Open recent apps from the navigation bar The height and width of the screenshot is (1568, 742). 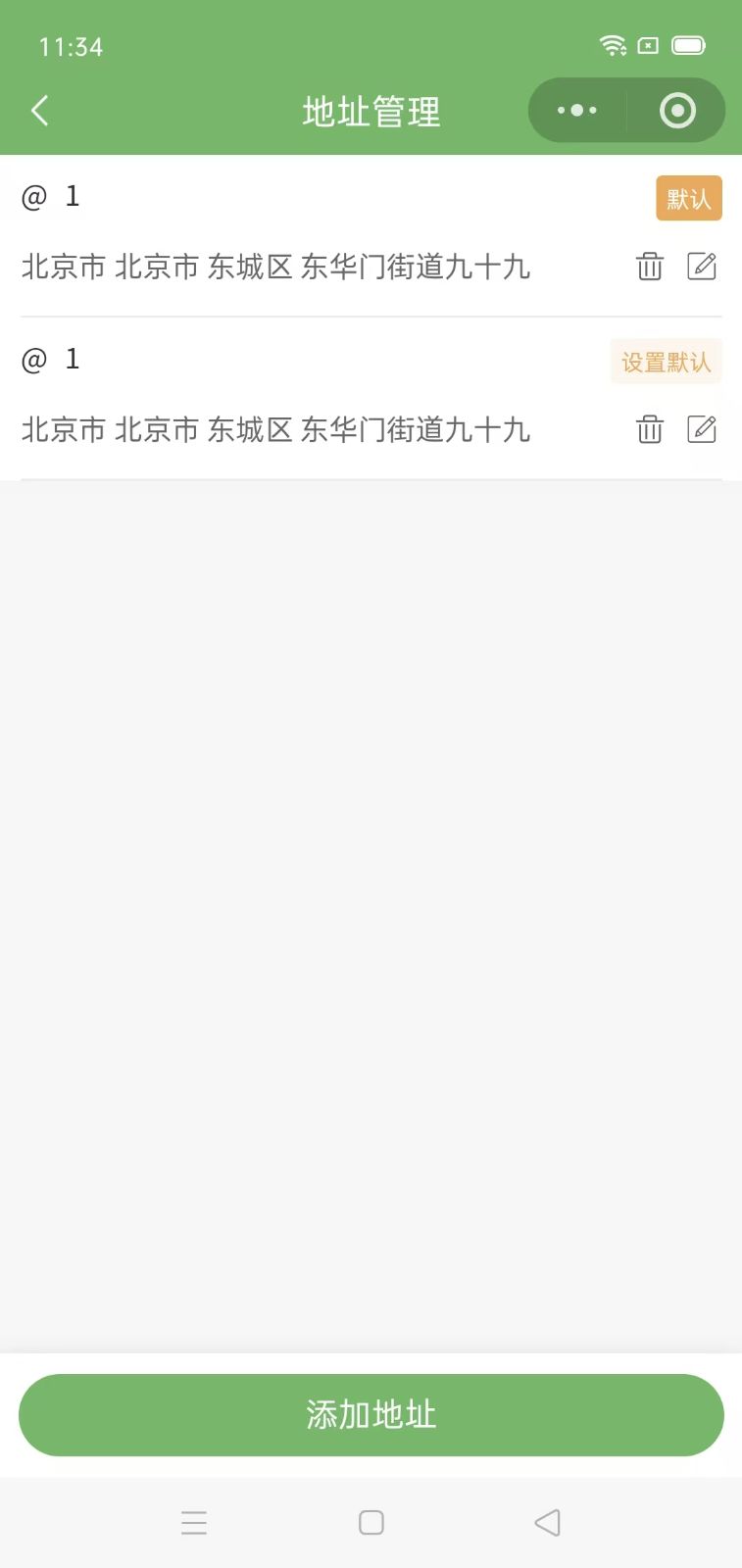coord(194,1522)
